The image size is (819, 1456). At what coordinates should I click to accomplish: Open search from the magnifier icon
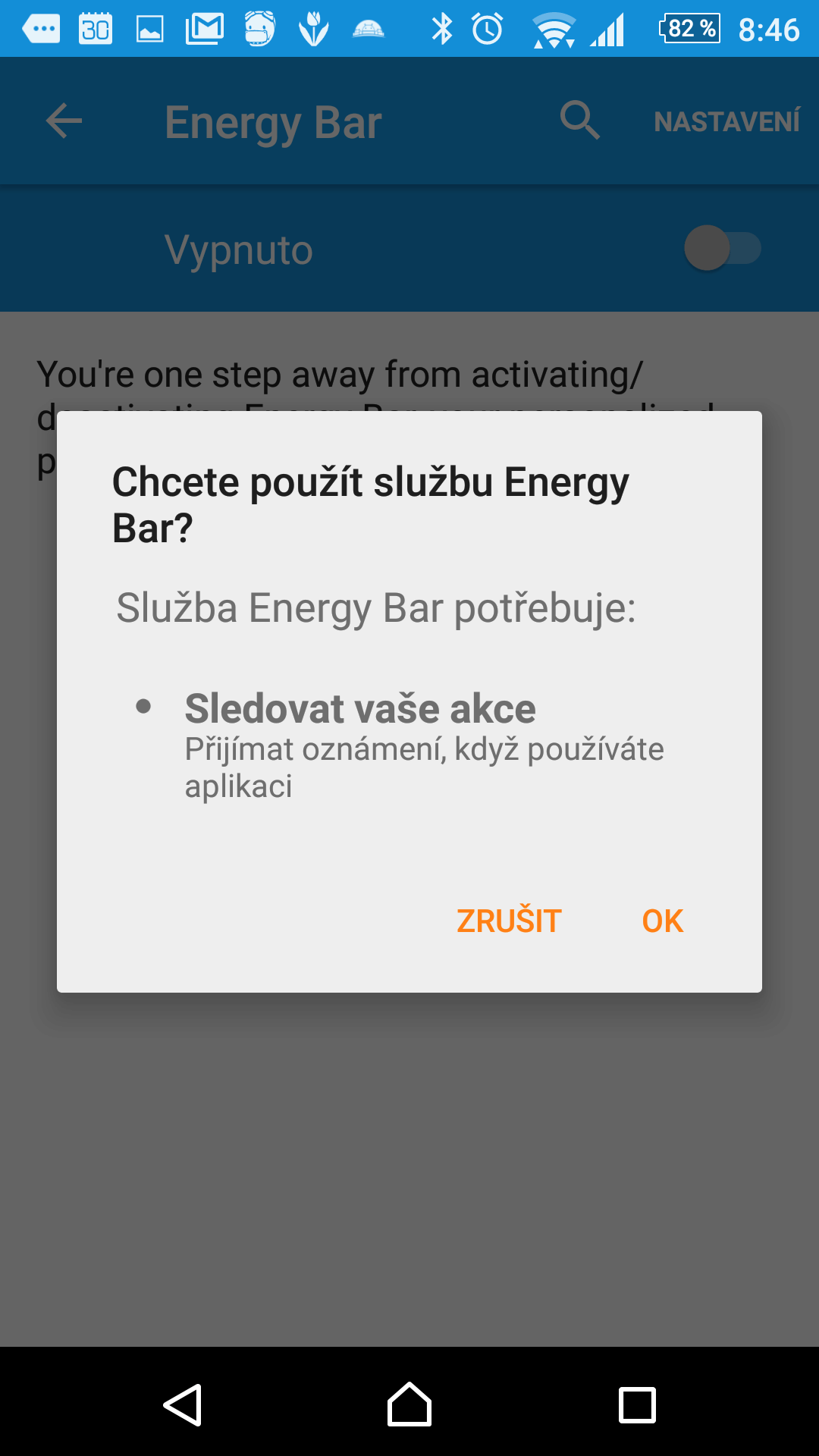tap(580, 121)
